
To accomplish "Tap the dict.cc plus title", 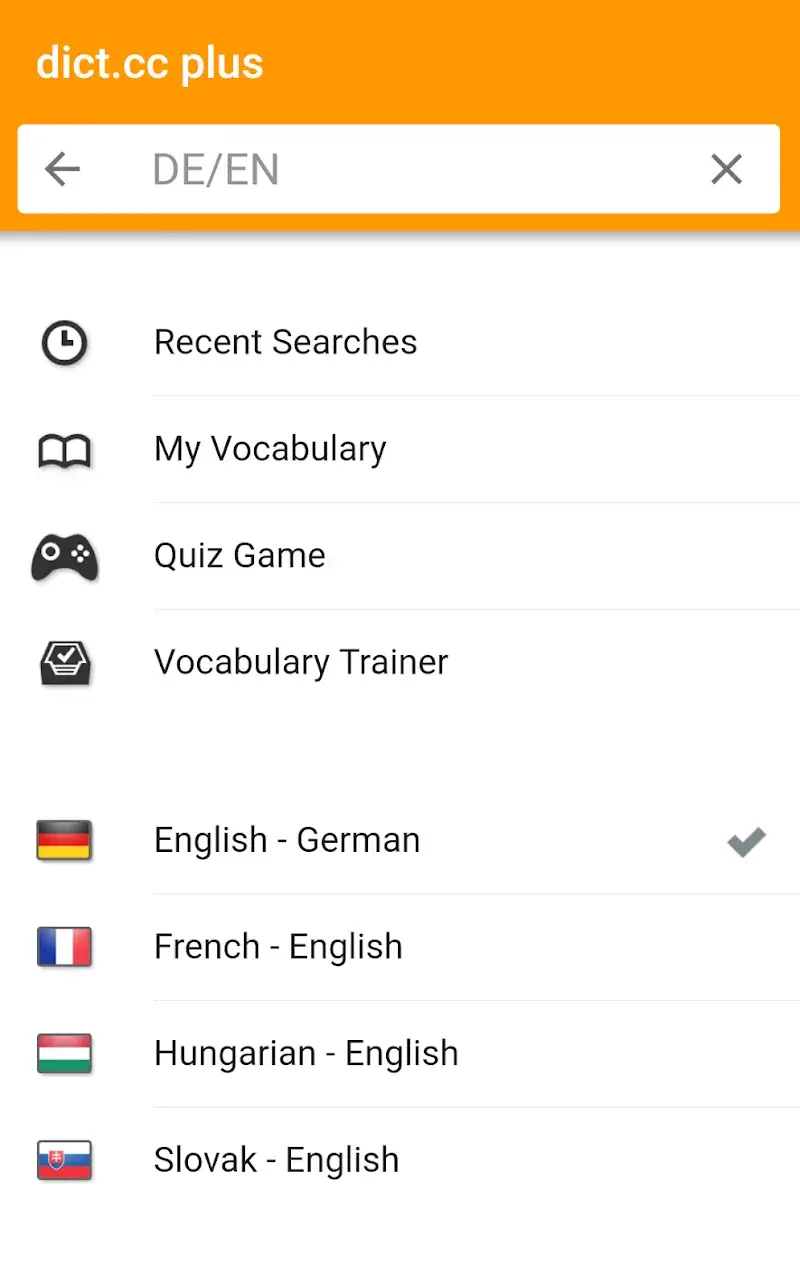I will tap(150, 62).
